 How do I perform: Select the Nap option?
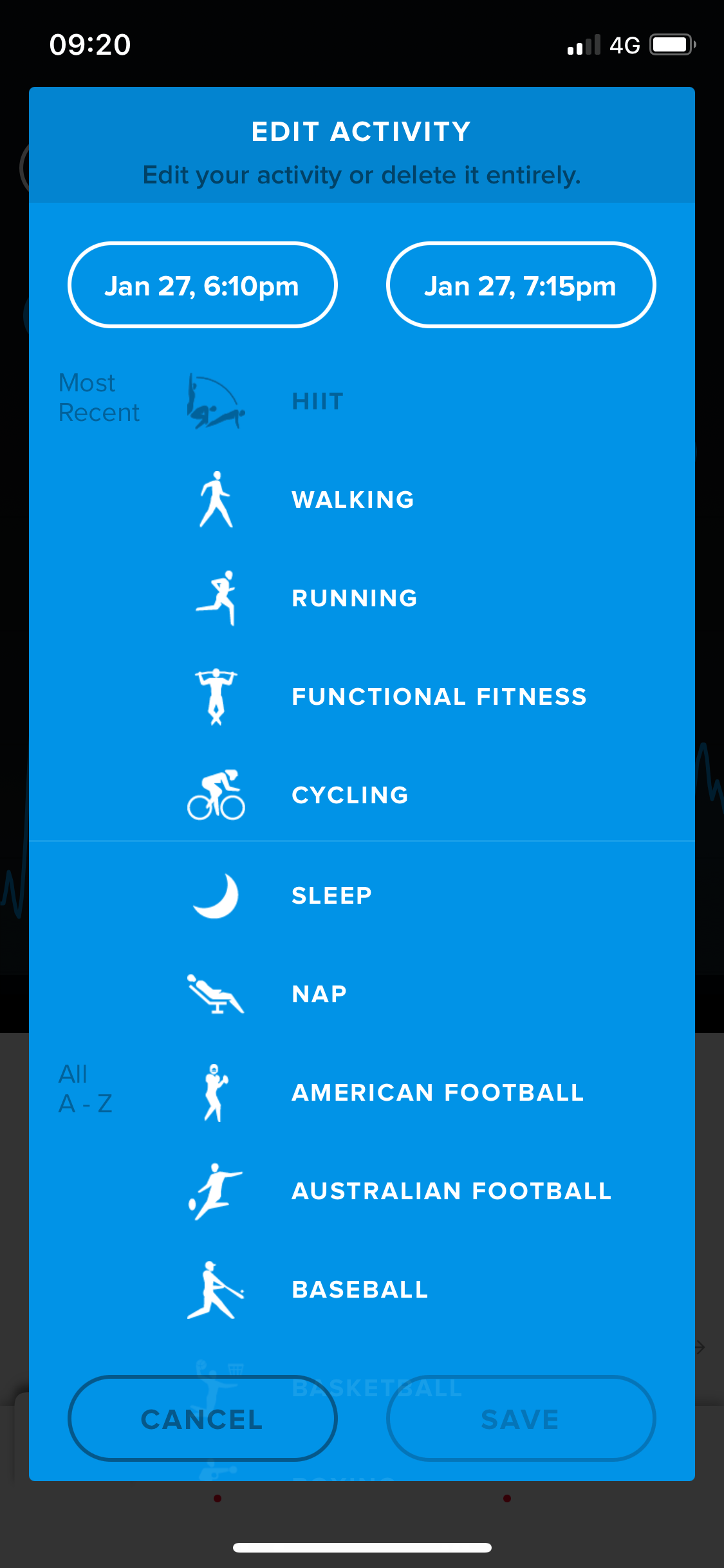(x=362, y=994)
